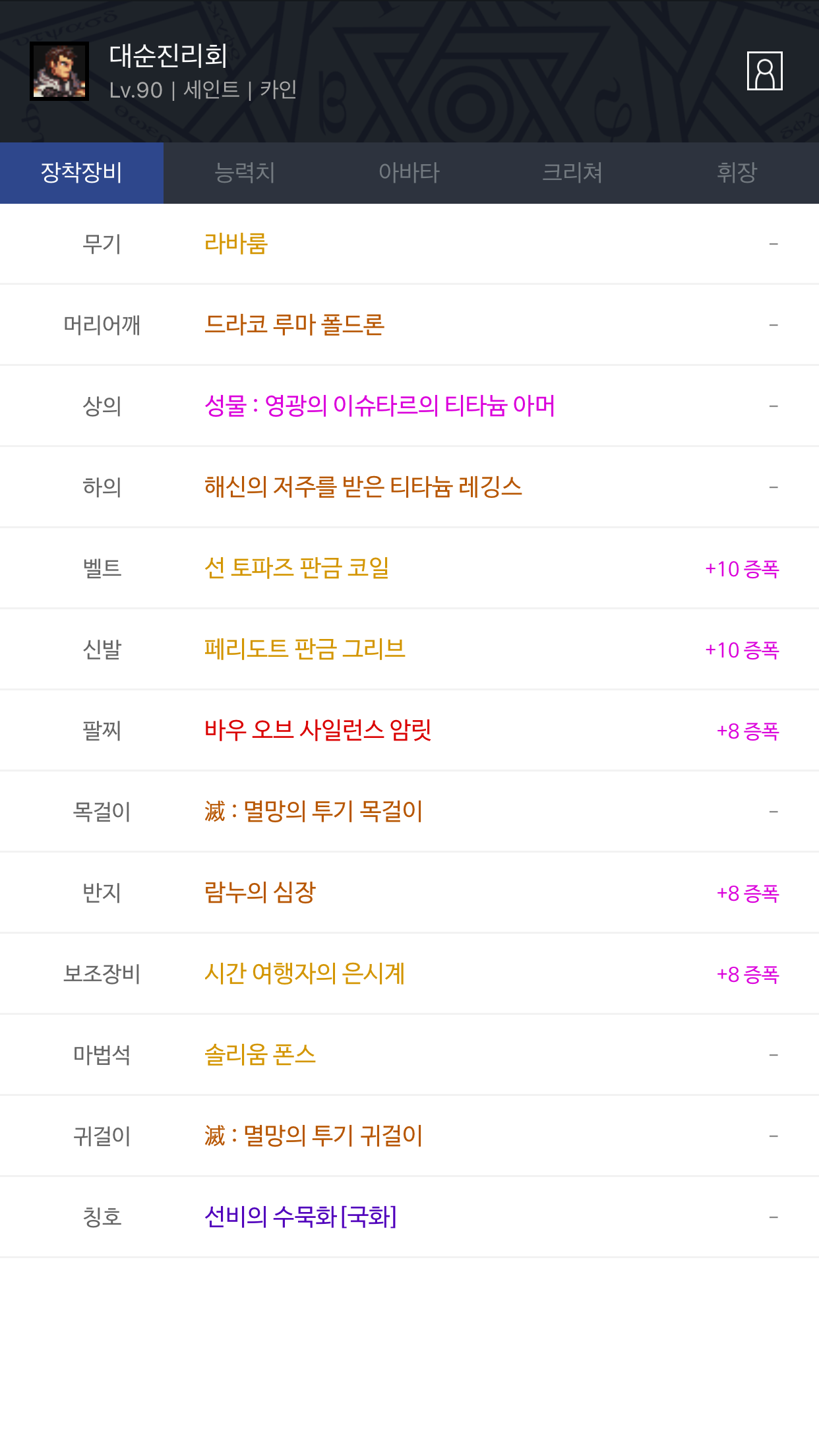Open 시간 여행자의 은시계 details

pos(305,974)
